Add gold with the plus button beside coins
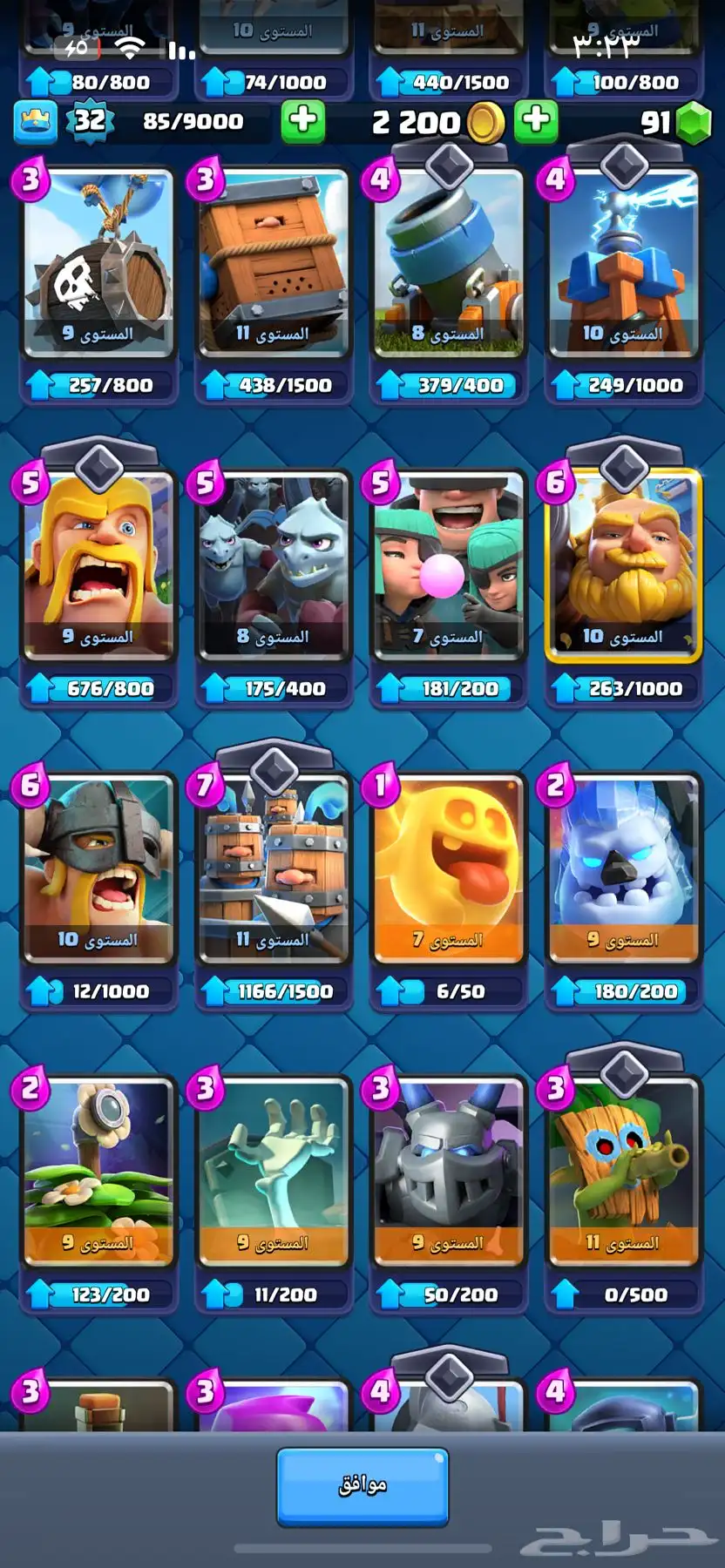Screen dimensions: 725x1568 [303, 121]
